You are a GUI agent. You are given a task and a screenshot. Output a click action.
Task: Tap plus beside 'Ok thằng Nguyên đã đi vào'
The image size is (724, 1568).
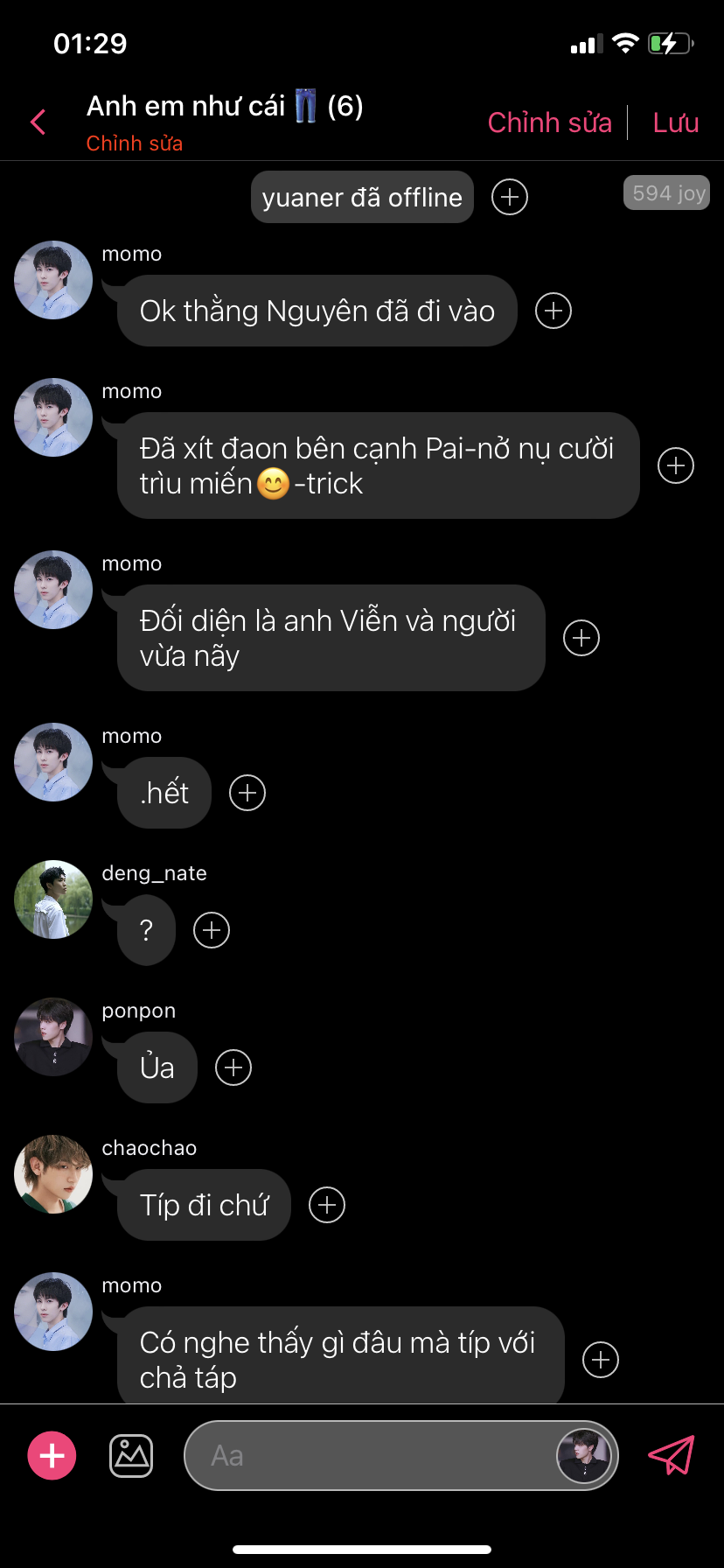pyautogui.click(x=553, y=311)
